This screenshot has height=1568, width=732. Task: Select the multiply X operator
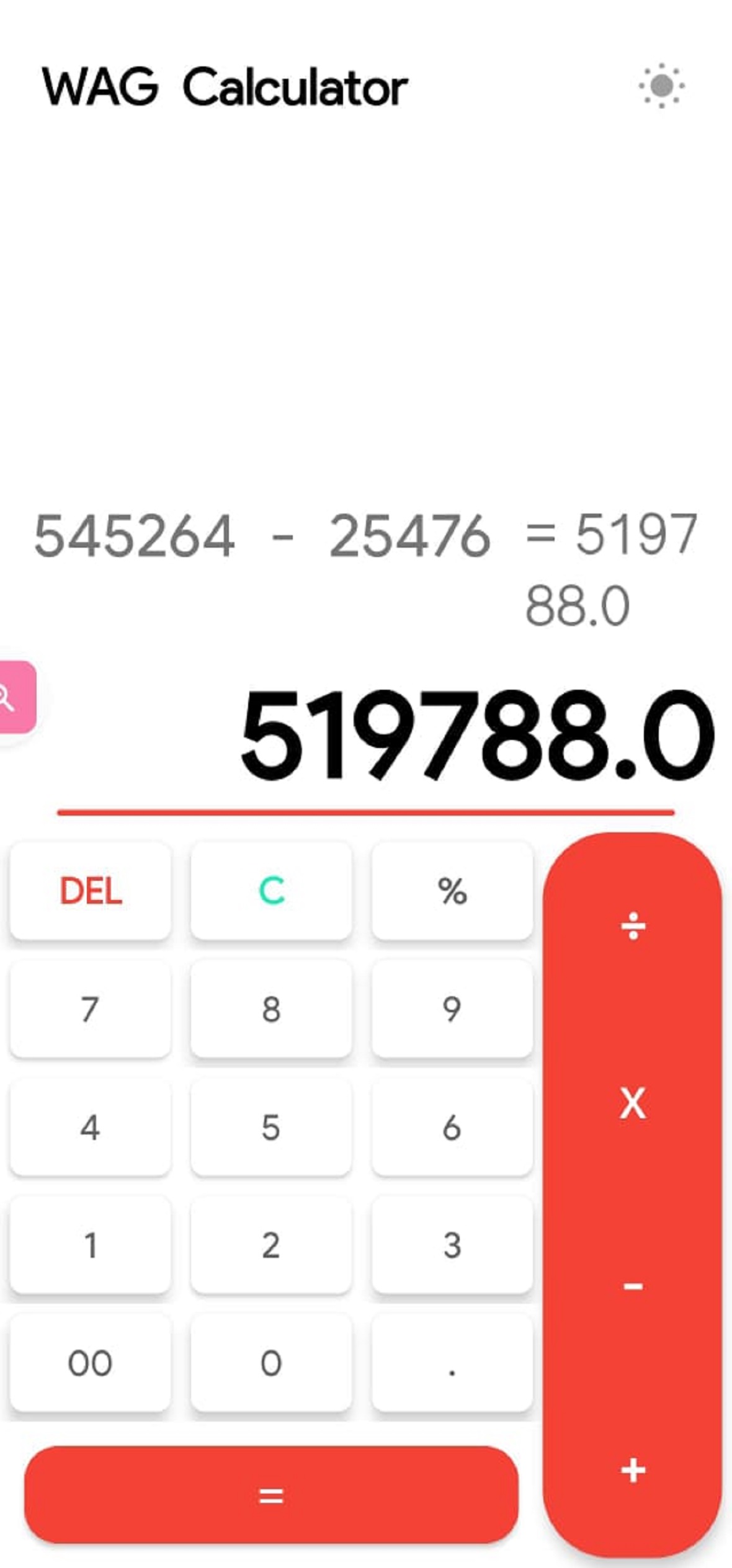632,1104
